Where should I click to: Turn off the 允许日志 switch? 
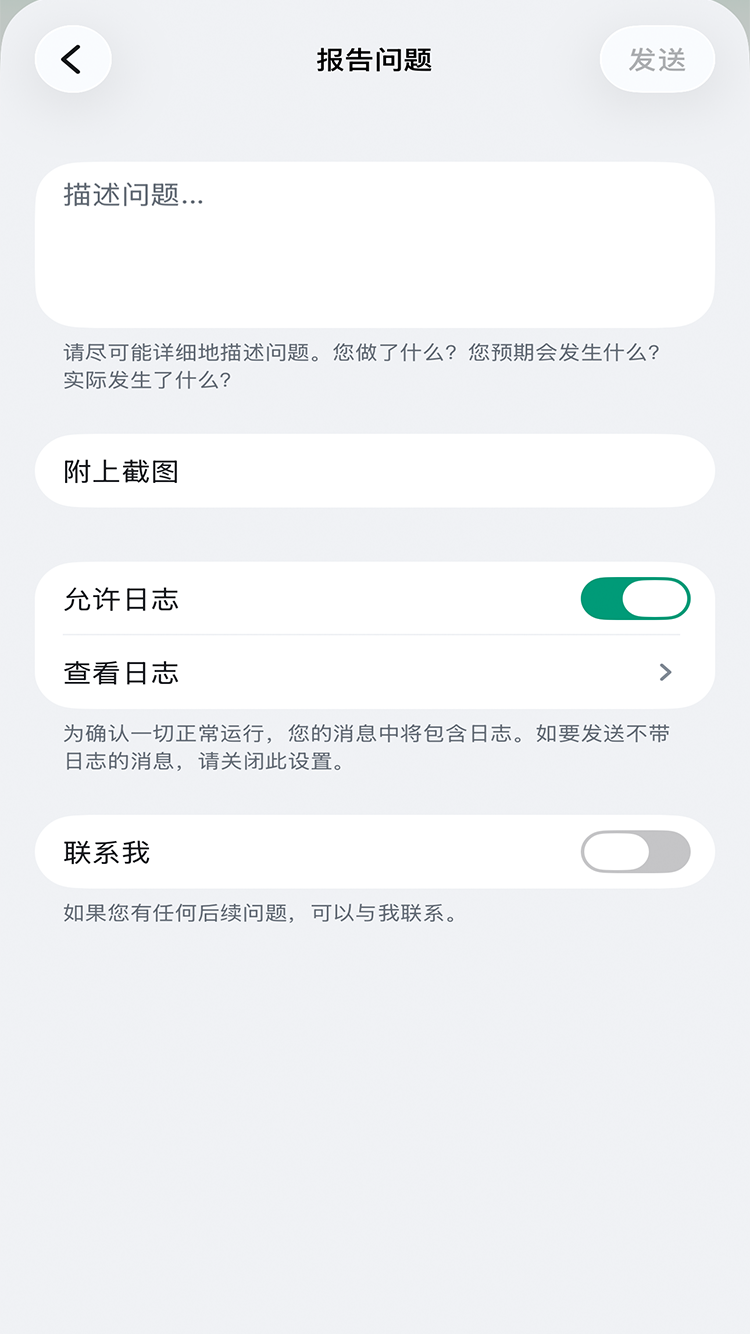635,599
